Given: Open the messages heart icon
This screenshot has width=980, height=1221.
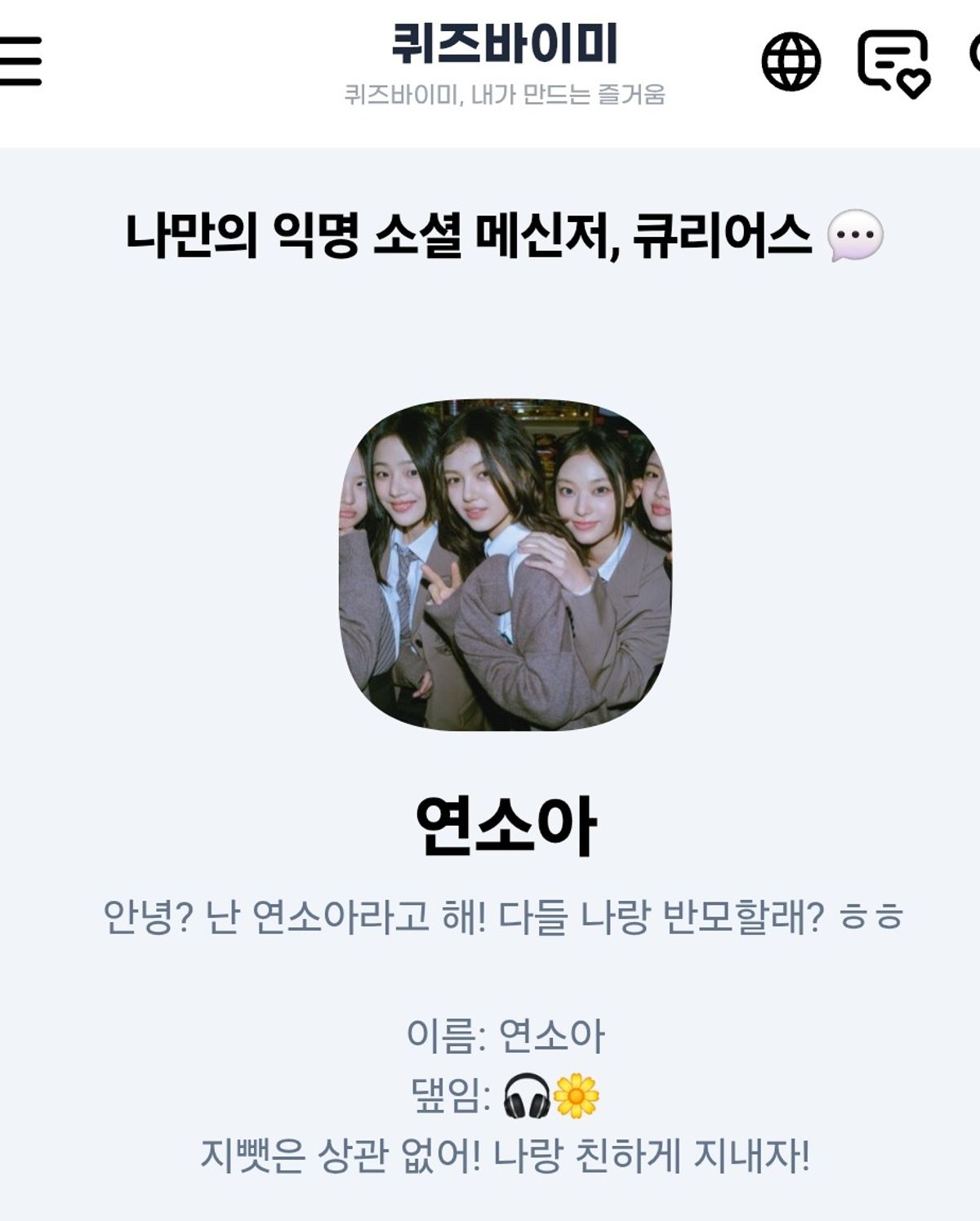Looking at the screenshot, I should [893, 63].
